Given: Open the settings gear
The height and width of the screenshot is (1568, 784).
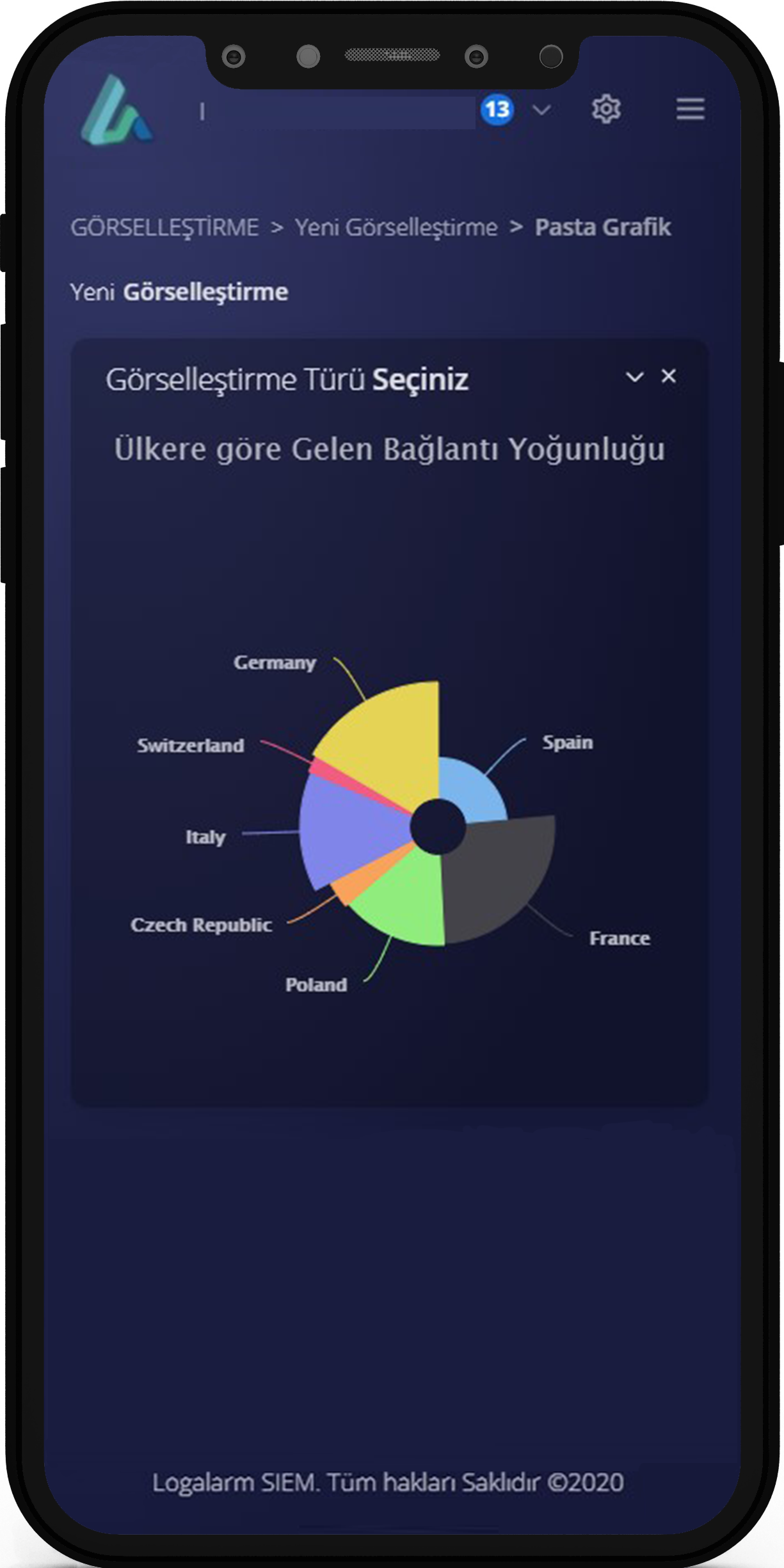Looking at the screenshot, I should [x=605, y=109].
